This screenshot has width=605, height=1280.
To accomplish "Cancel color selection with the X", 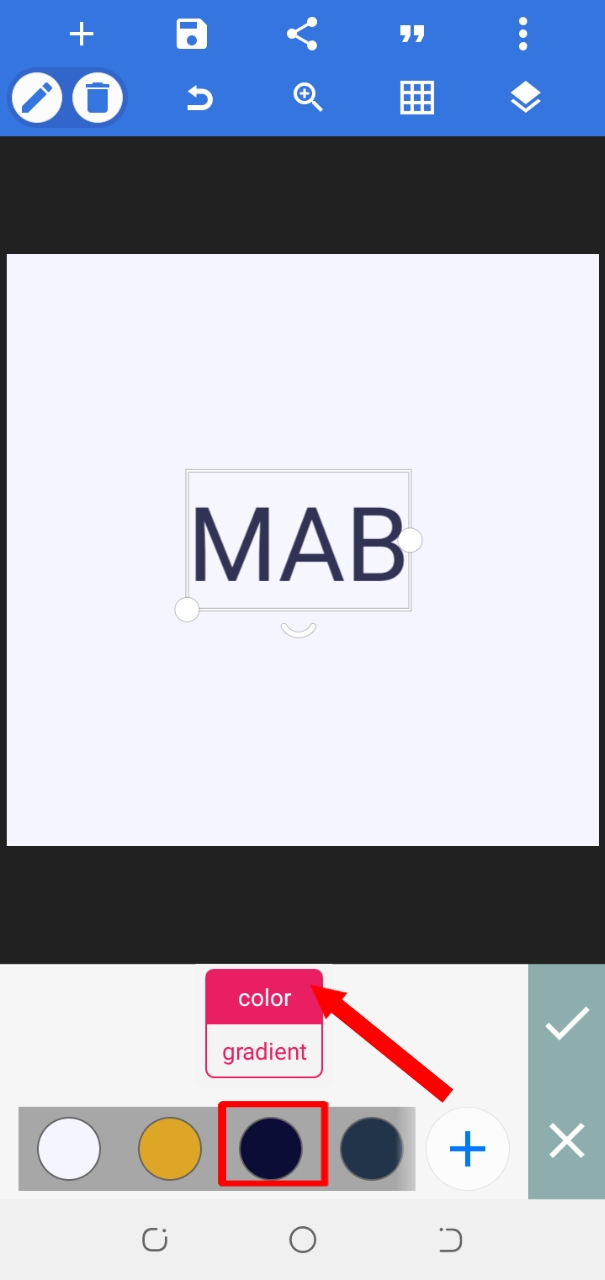I will 567,1140.
